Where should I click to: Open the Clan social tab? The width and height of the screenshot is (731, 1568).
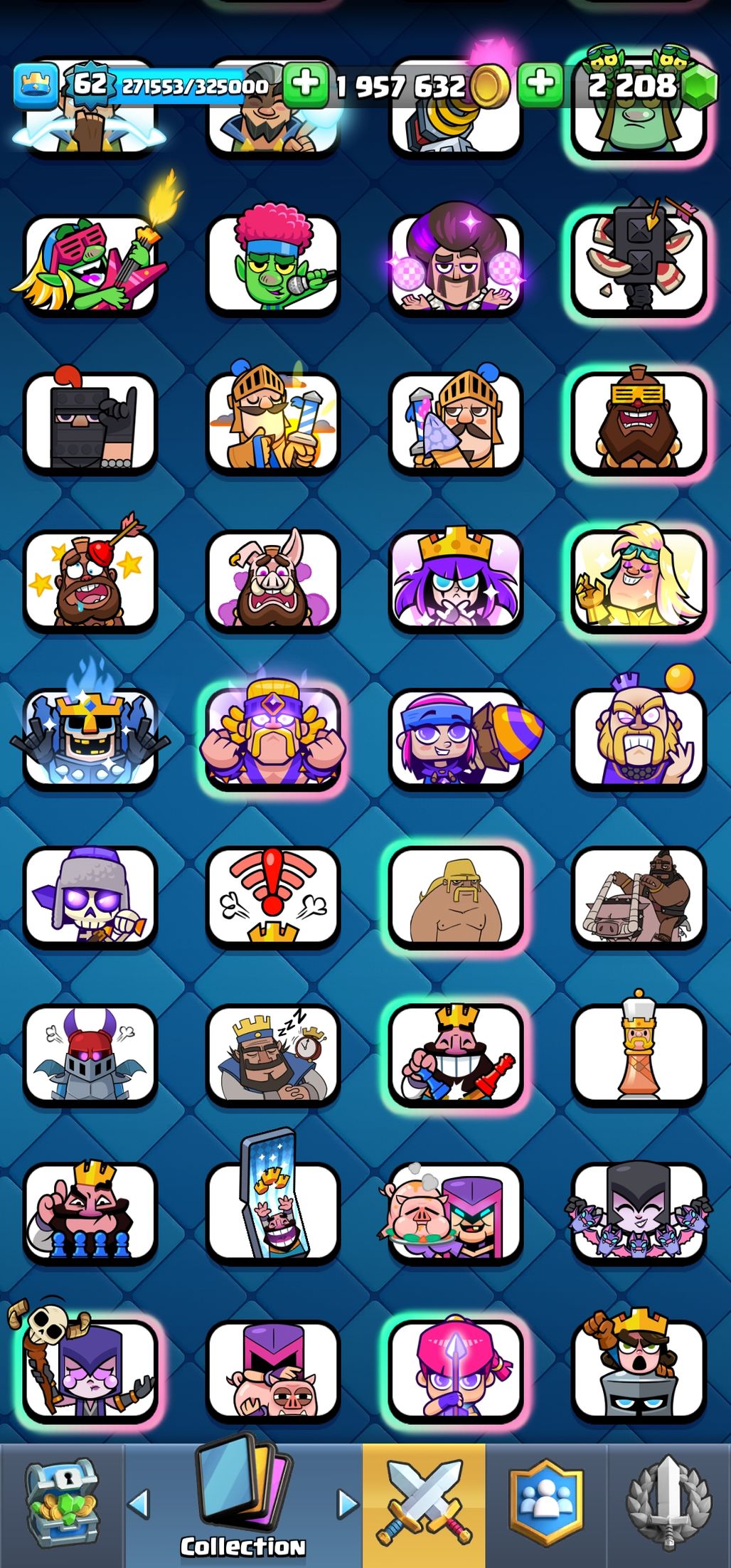(x=546, y=1505)
